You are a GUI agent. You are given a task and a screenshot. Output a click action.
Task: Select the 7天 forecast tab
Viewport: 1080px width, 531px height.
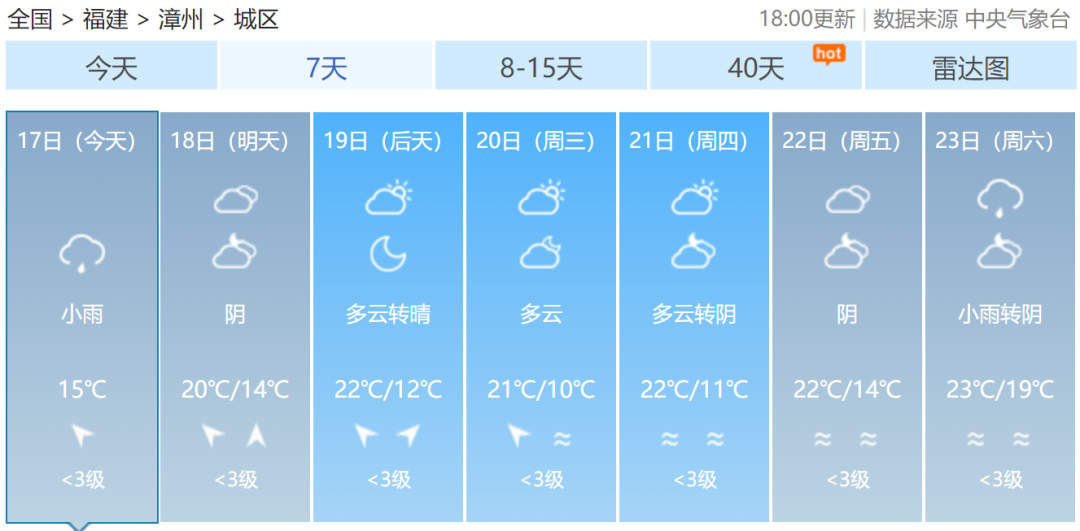coord(326,68)
